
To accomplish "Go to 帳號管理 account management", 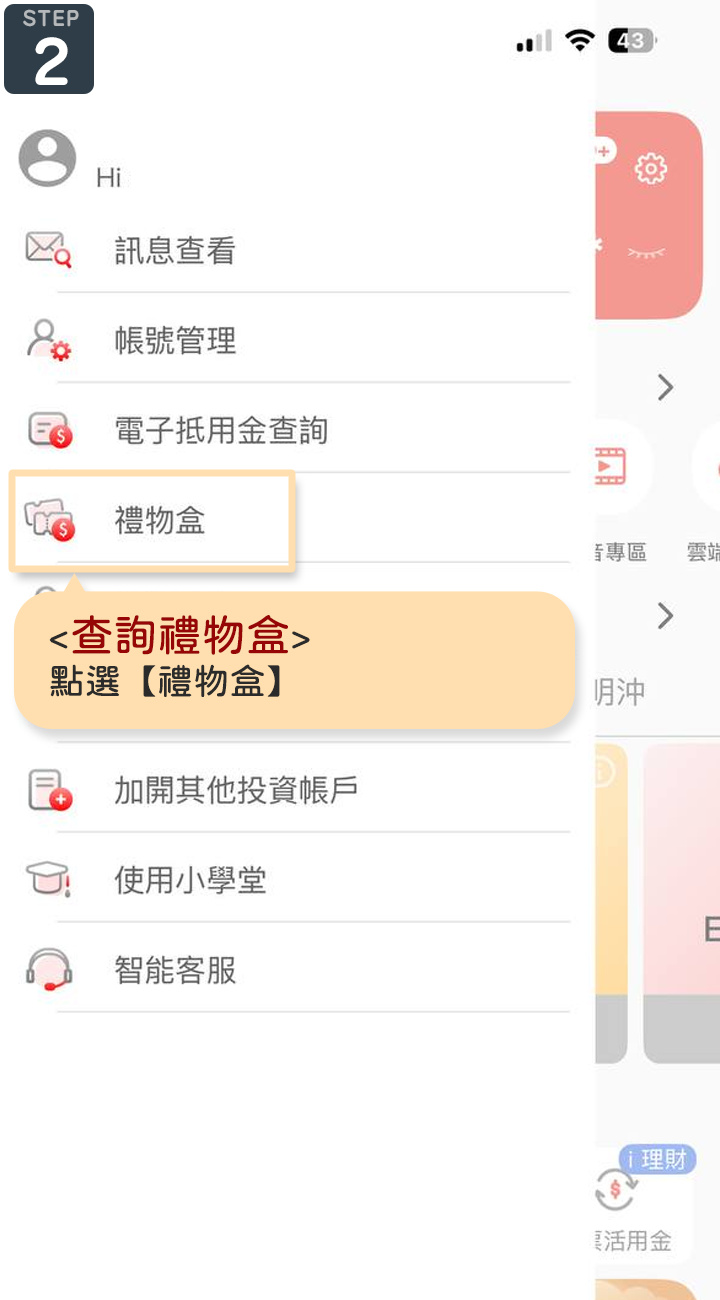I will click(x=175, y=341).
